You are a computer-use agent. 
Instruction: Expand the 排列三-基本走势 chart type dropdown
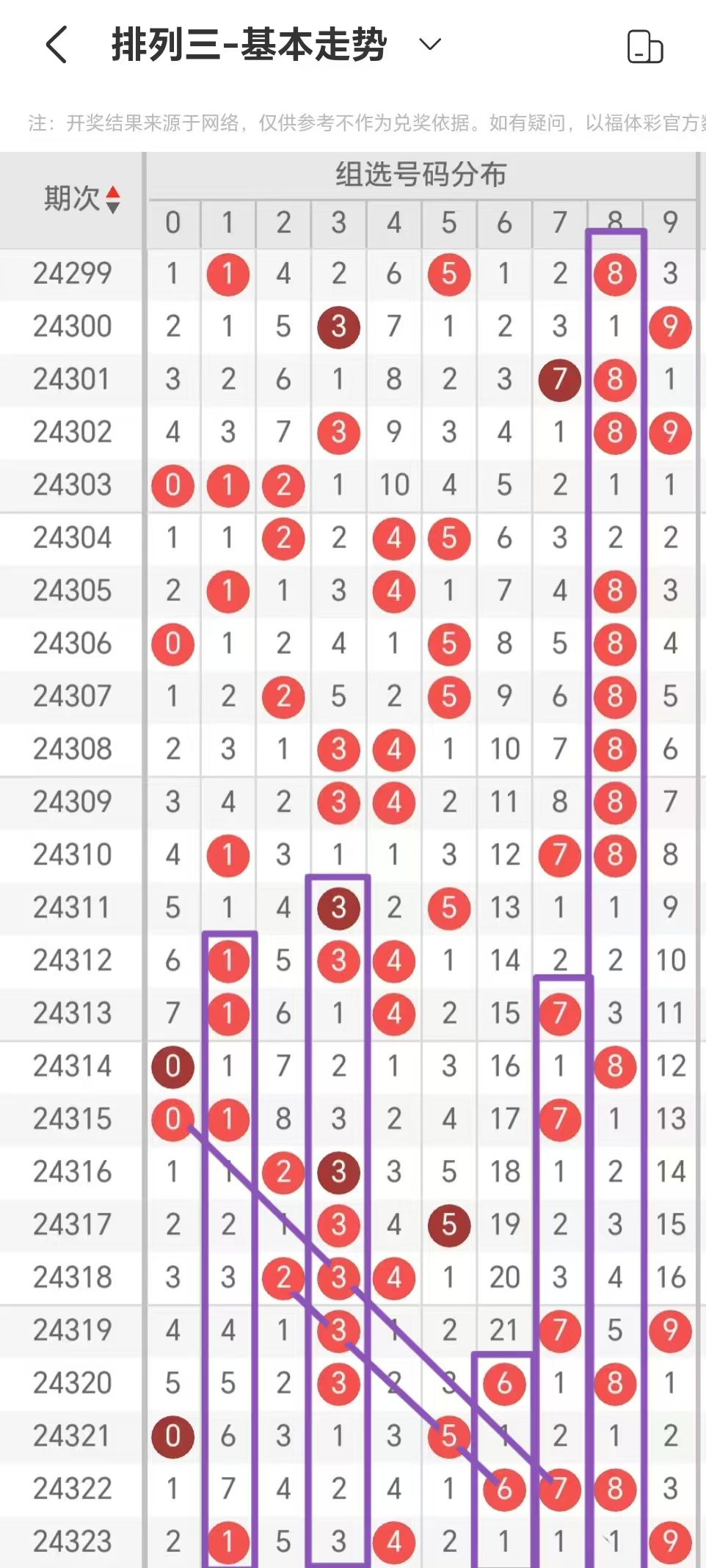(x=430, y=45)
